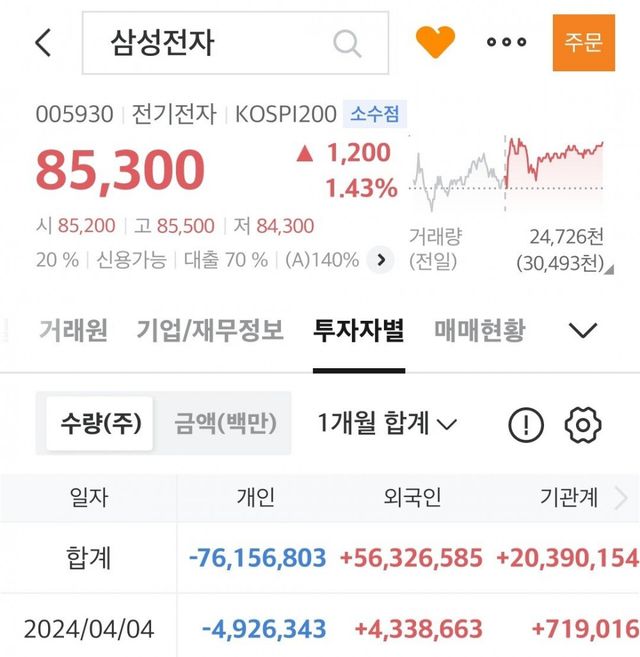
Task: Show more columns arrow beside 기관계
Action: 621,498
